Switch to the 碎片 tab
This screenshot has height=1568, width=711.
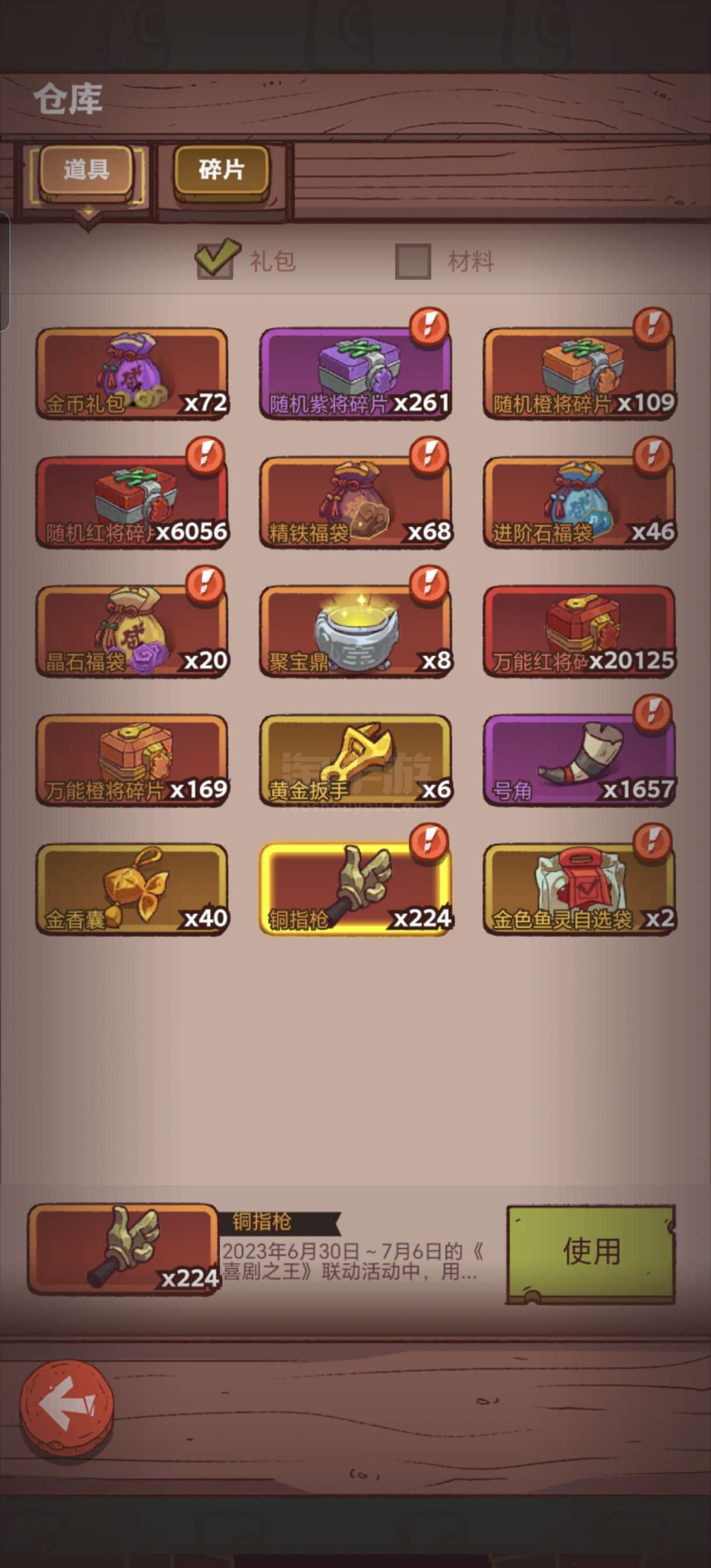tap(221, 170)
